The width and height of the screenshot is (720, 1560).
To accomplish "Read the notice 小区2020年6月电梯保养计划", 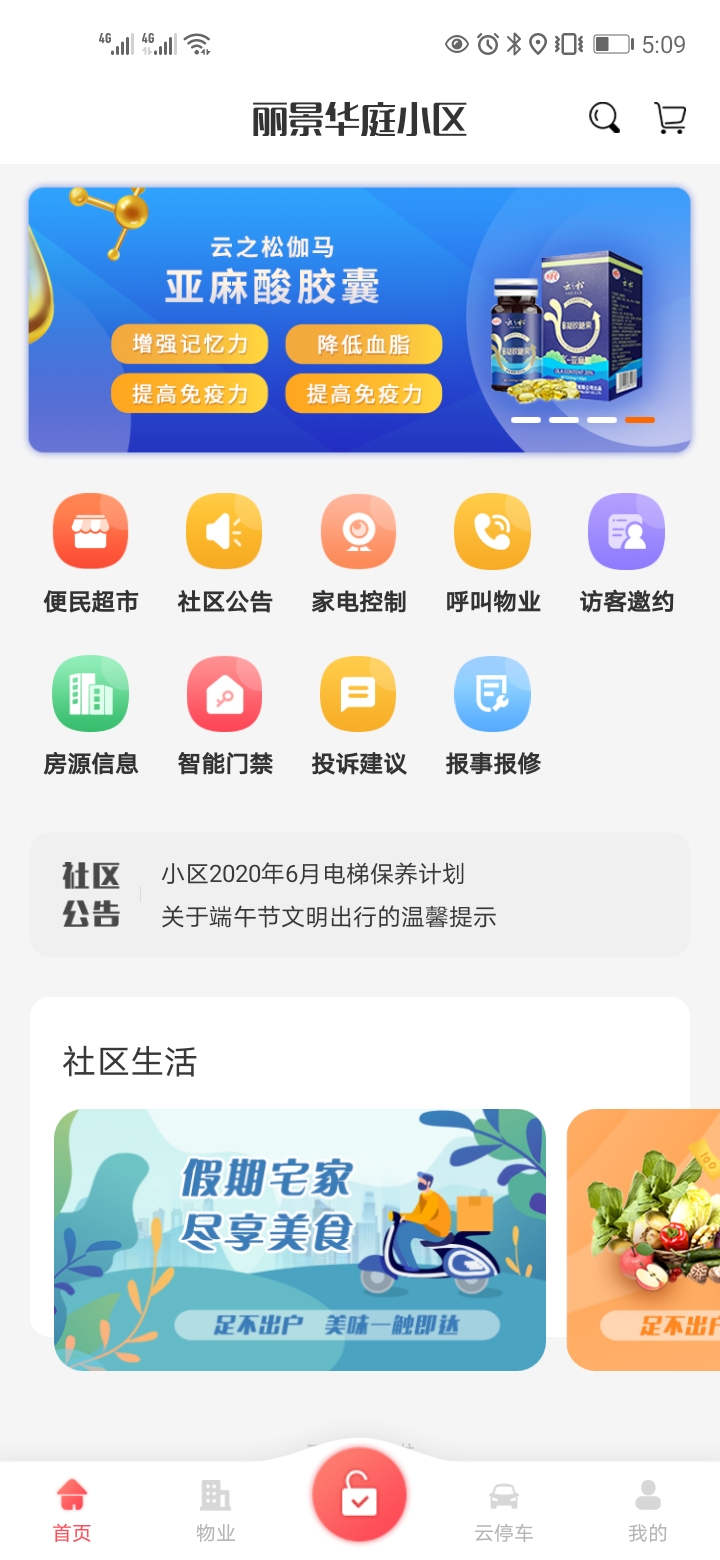I will point(313,874).
